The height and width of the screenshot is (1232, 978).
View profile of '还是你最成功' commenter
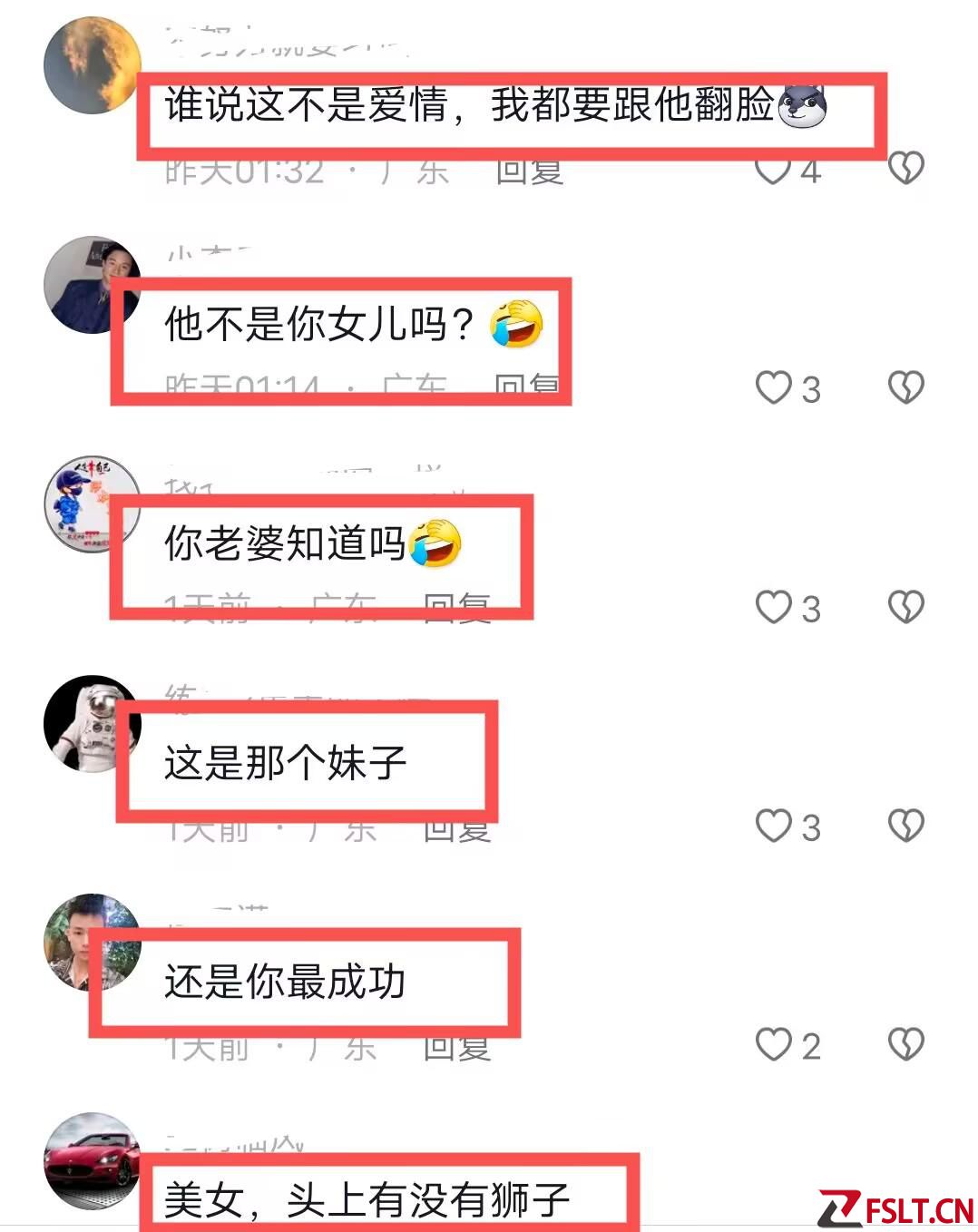pyautogui.click(x=92, y=942)
